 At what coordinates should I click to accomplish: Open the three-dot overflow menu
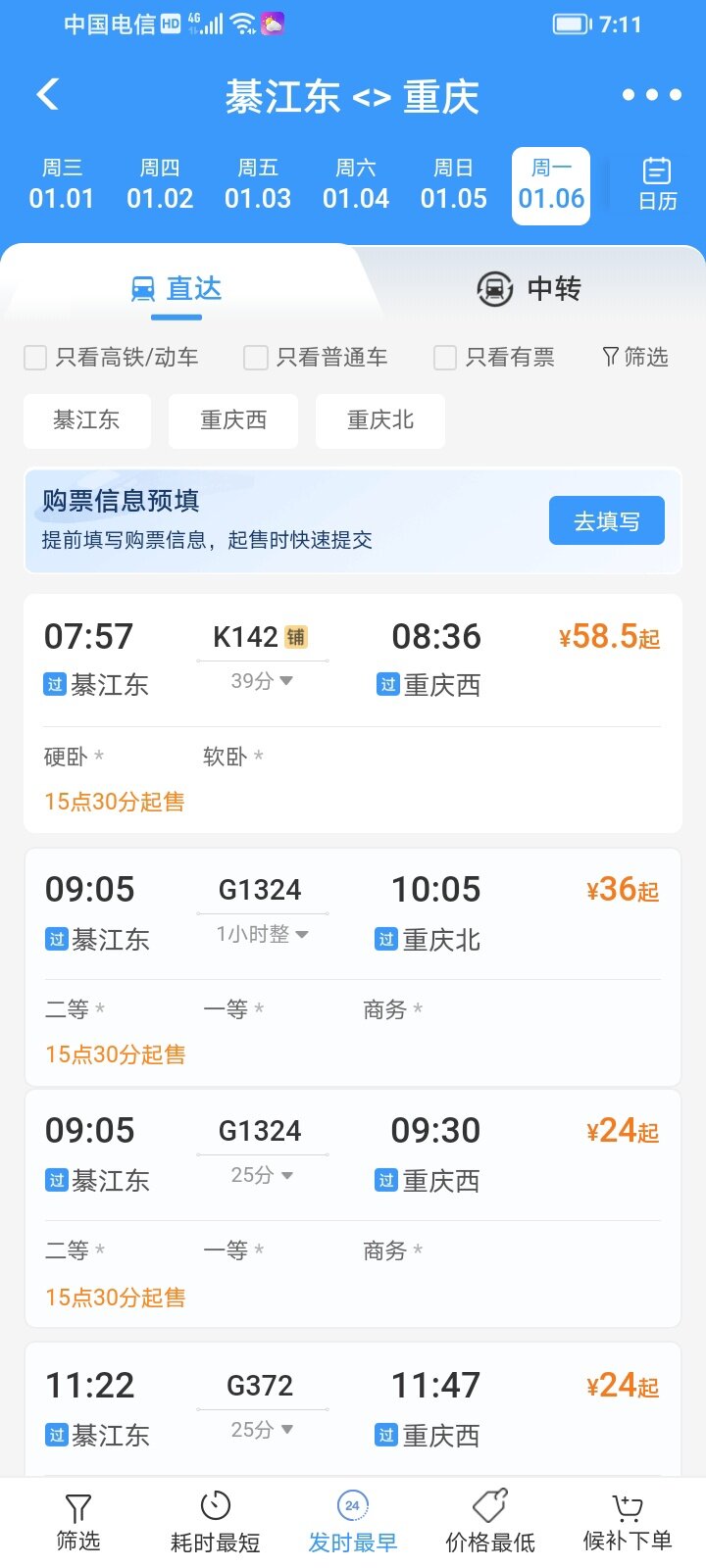[652, 95]
